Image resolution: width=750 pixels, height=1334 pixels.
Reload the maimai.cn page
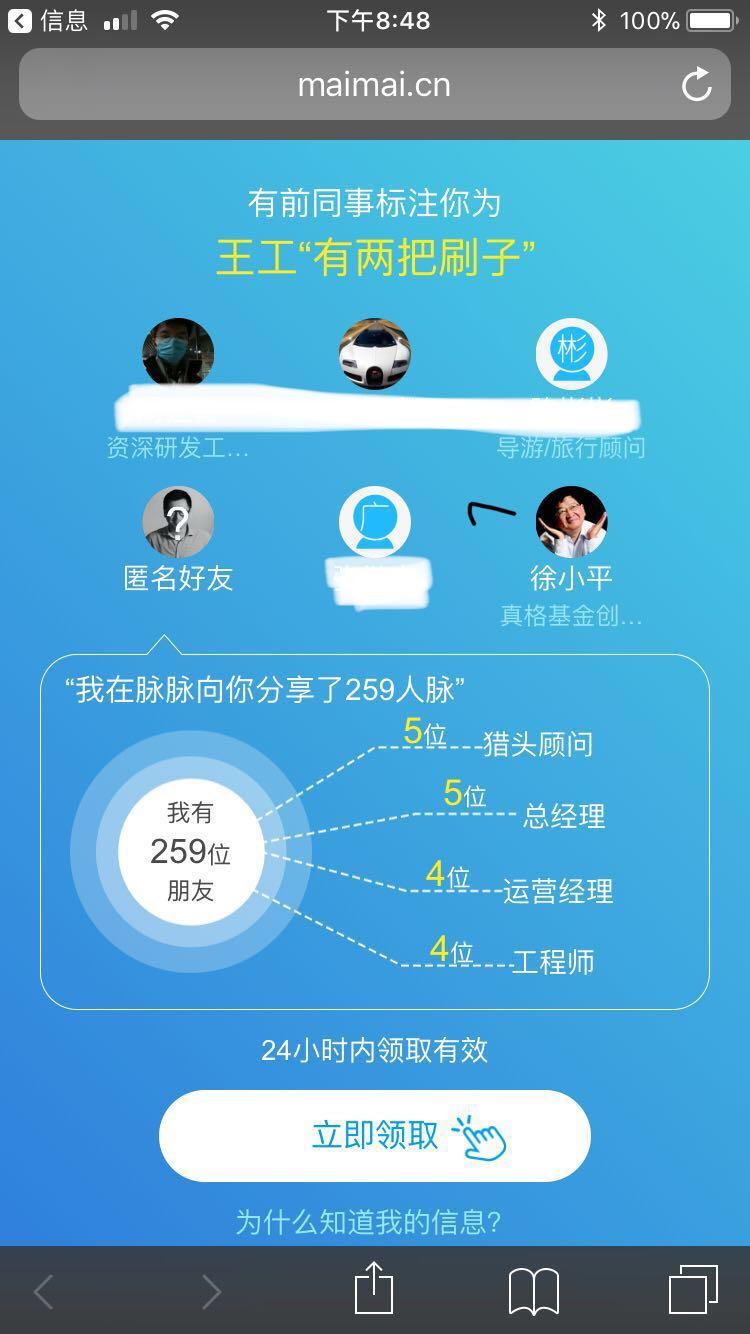pos(697,85)
